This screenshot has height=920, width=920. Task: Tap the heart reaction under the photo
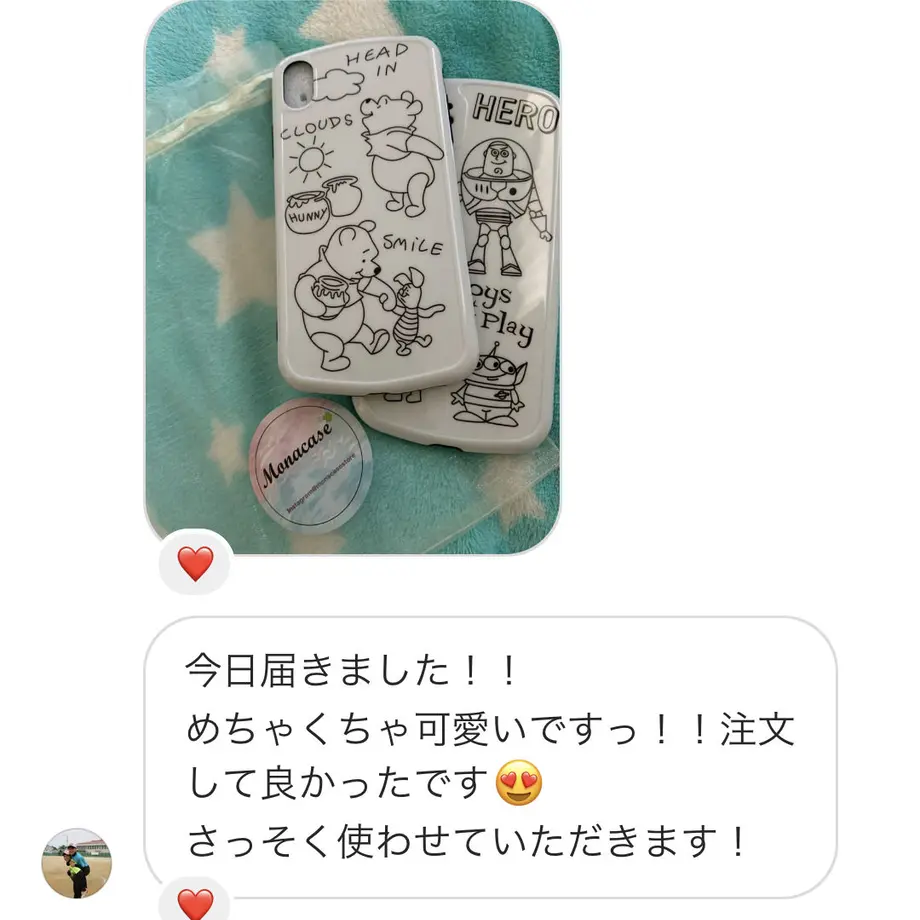195,565
